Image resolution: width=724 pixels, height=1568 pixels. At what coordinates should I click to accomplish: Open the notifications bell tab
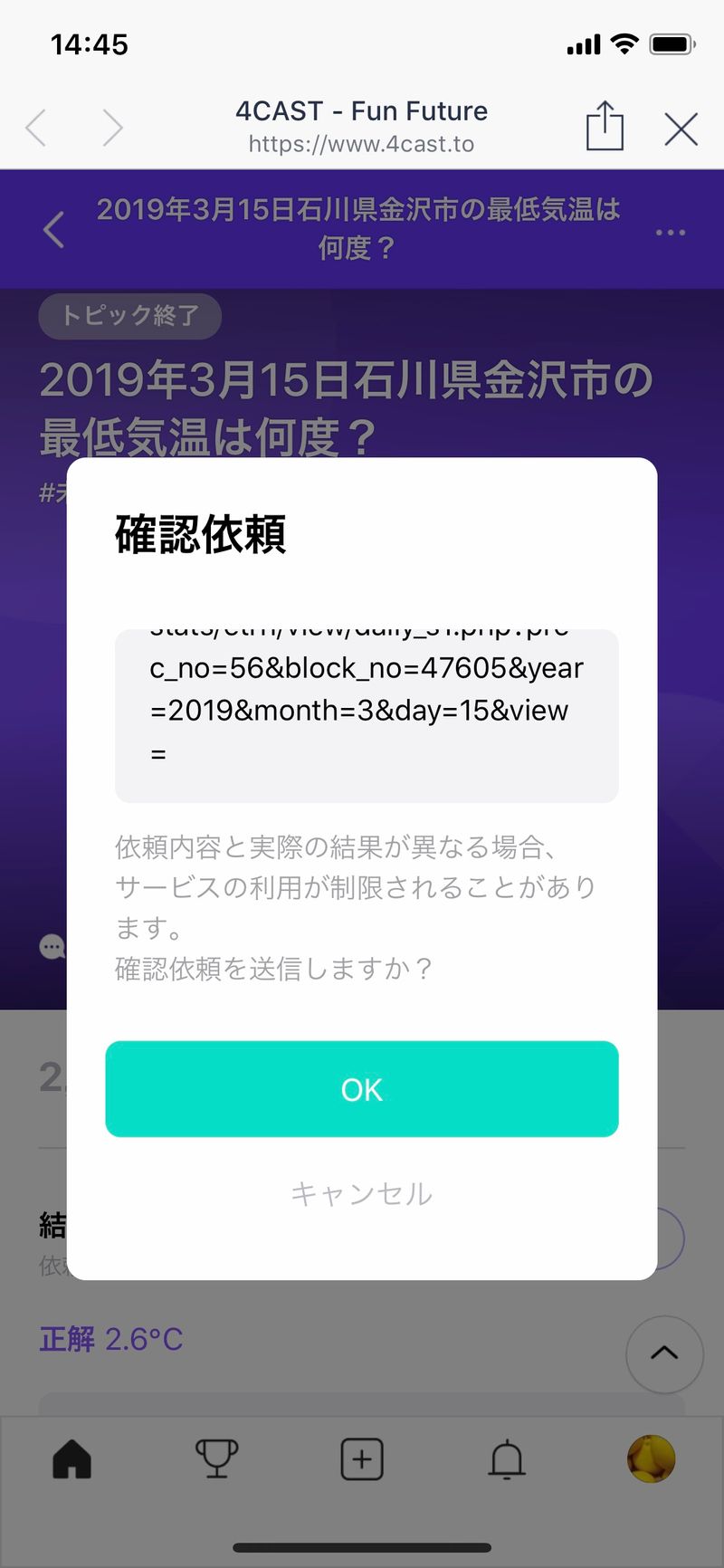pos(507,1459)
